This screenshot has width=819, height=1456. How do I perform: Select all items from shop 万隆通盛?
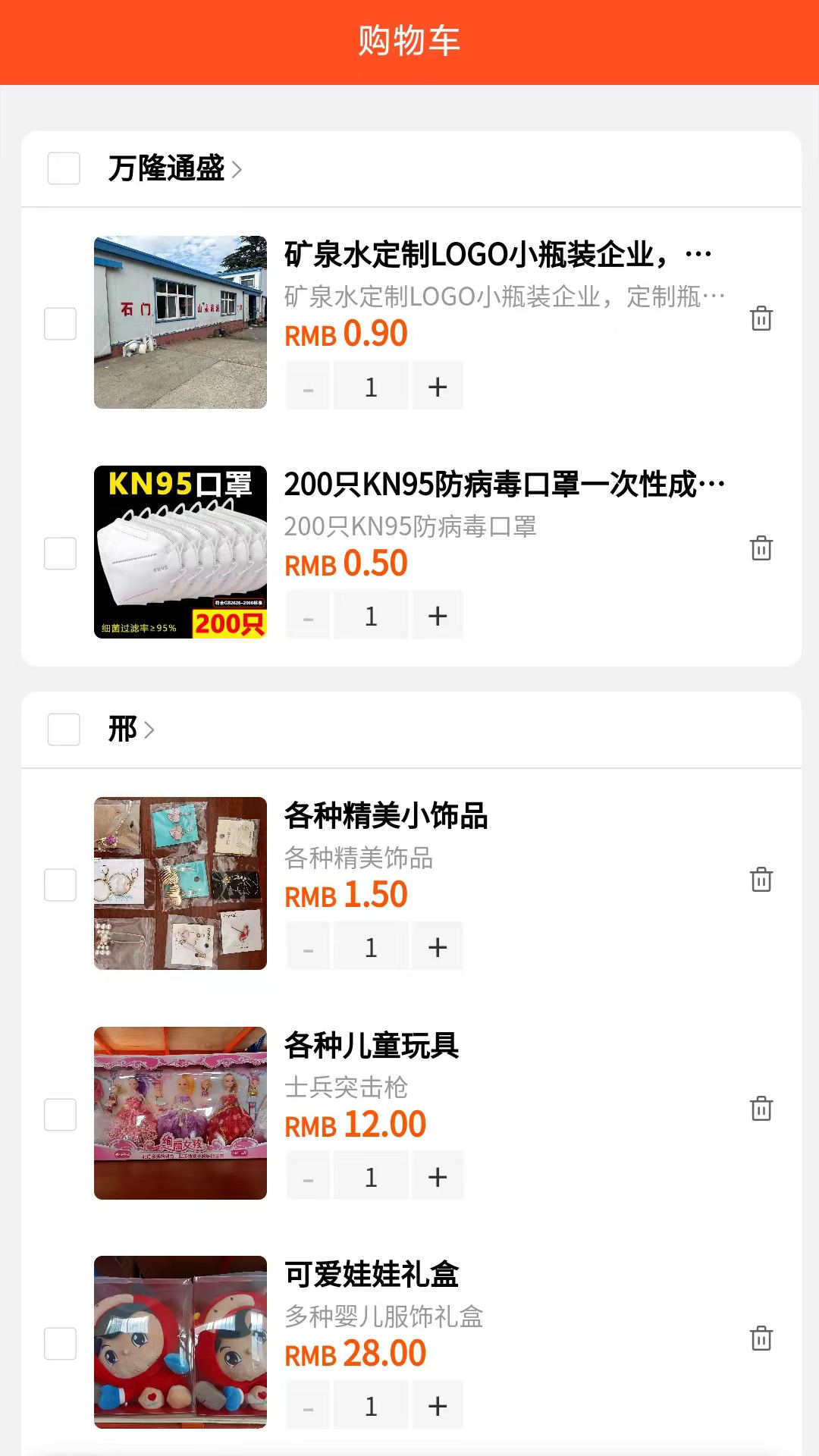point(64,168)
